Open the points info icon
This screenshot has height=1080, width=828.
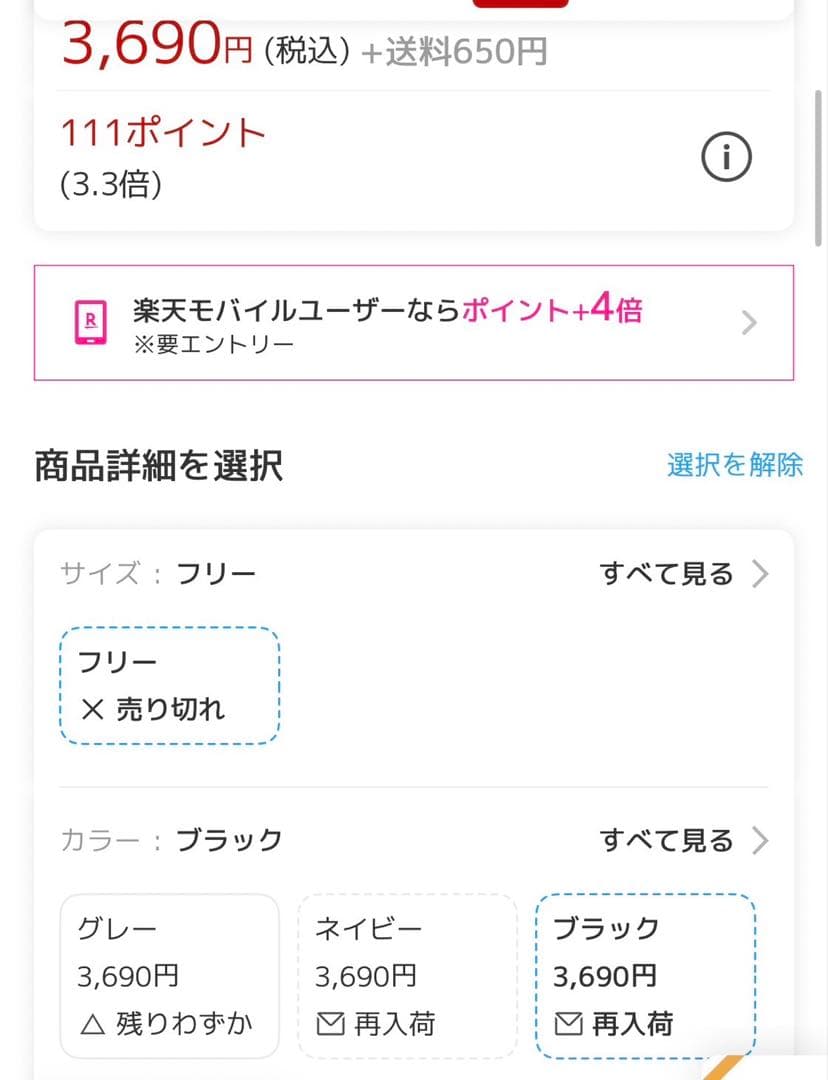pos(726,157)
